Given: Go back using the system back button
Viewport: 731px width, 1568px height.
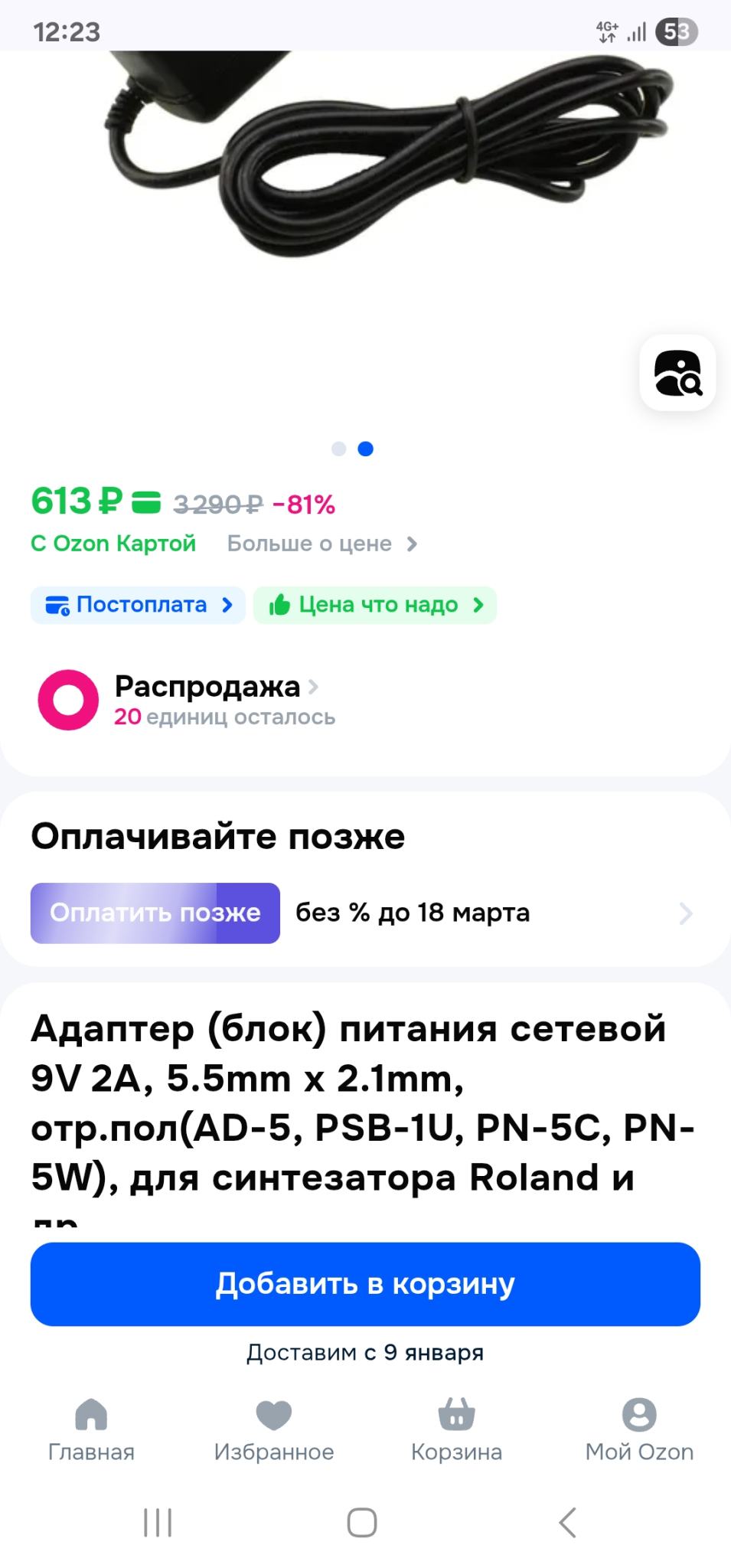Looking at the screenshot, I should point(567,1523).
